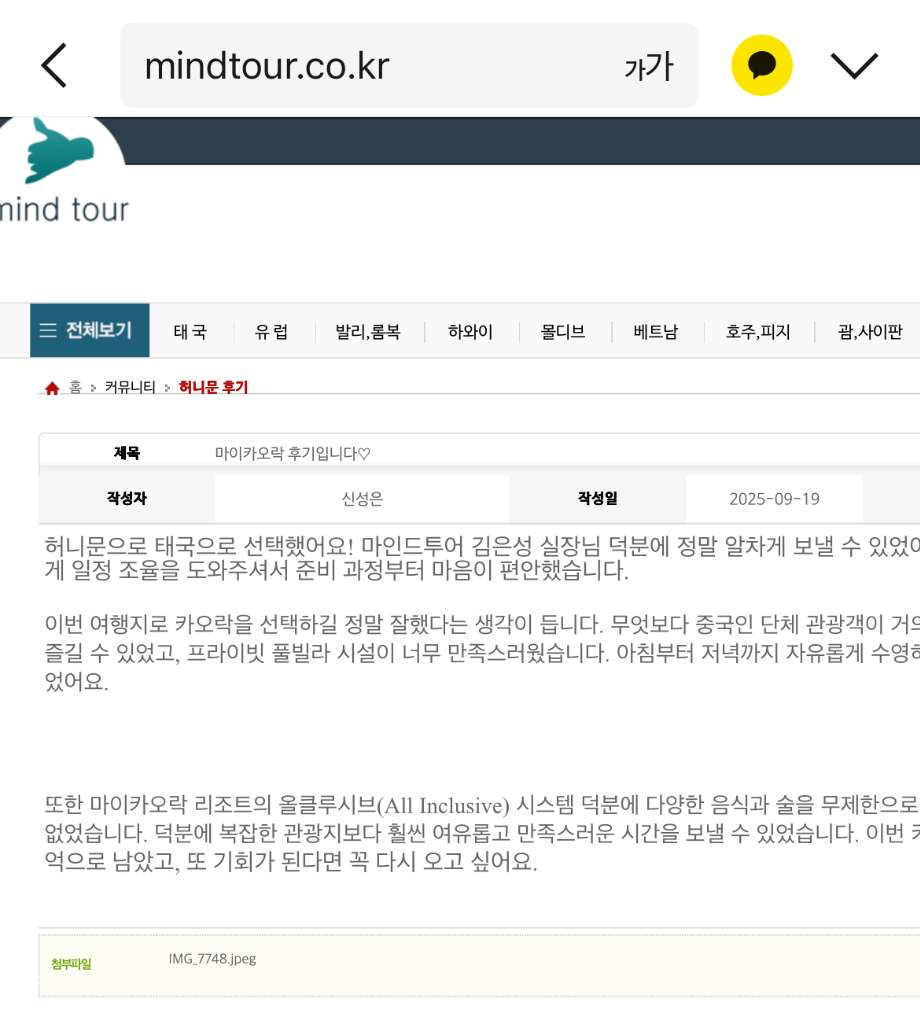Choose the 호주,피지 category
The image size is (920, 1024).
758,332
